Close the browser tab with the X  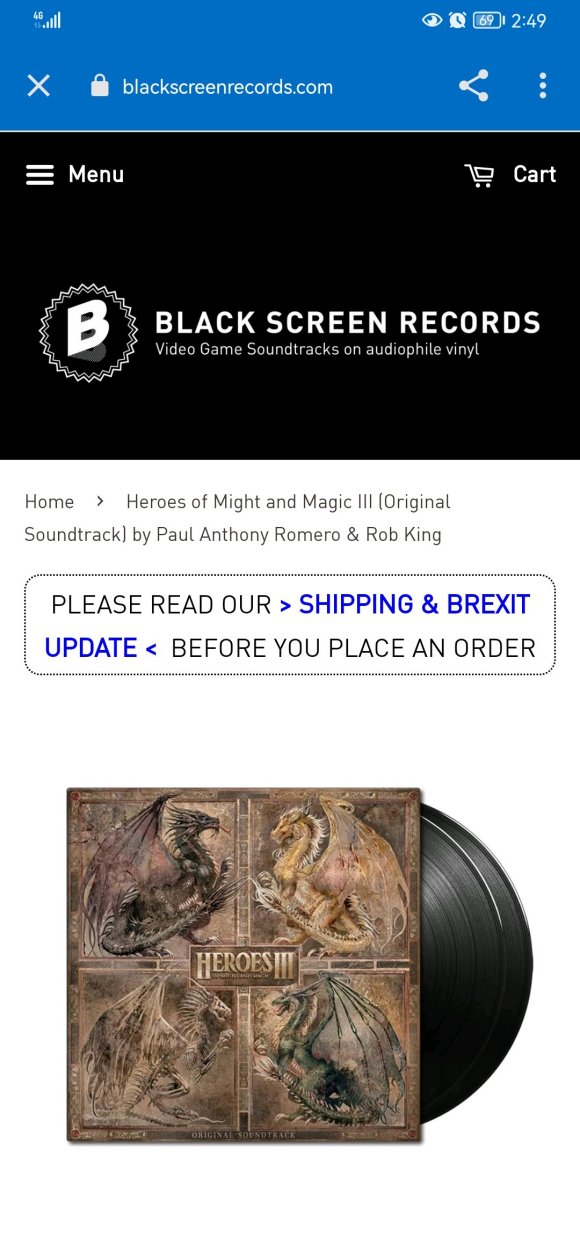pos(38,86)
